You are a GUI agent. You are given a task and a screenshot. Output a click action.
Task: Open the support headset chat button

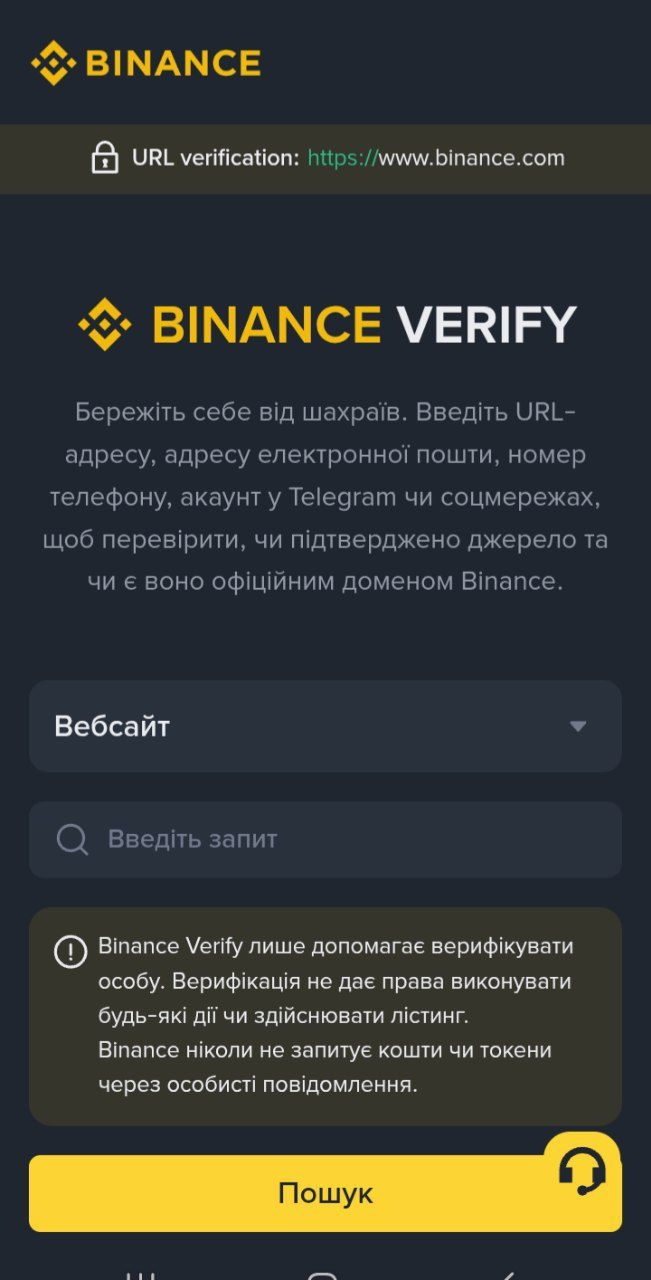click(583, 1170)
